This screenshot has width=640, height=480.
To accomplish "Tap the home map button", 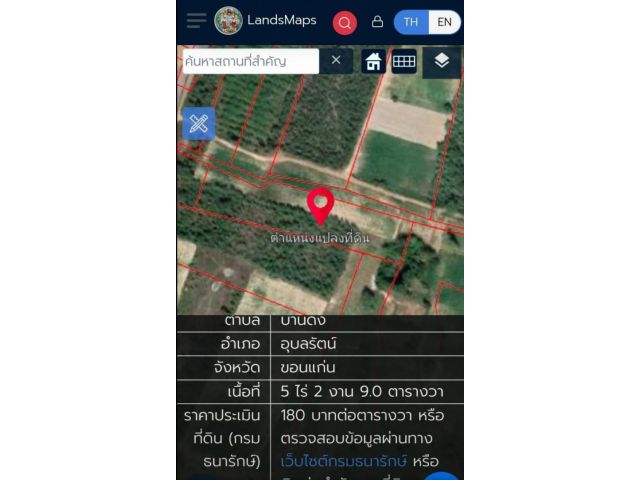I will coord(373,61).
